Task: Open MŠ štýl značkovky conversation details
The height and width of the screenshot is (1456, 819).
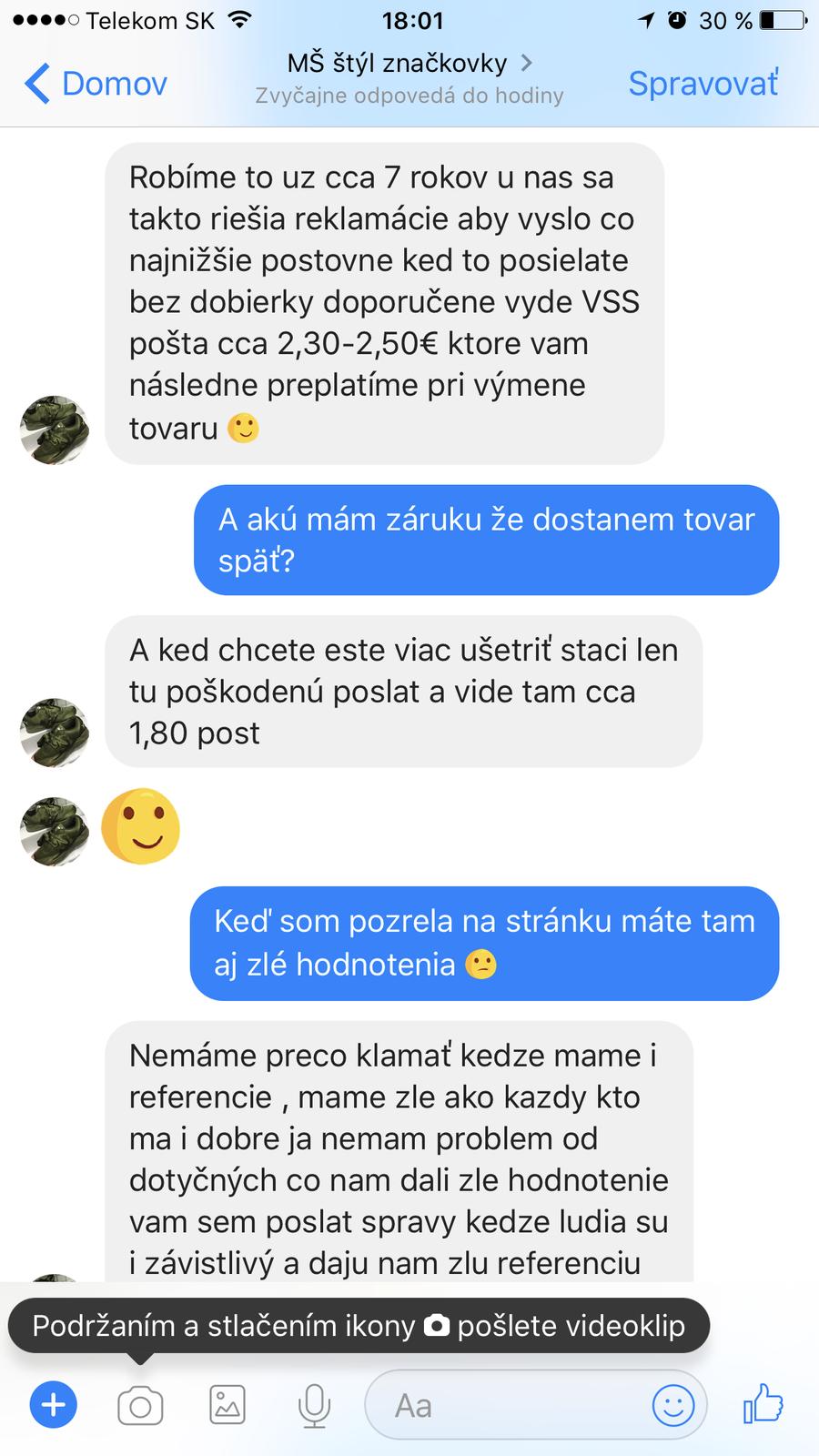Action: coord(409,64)
